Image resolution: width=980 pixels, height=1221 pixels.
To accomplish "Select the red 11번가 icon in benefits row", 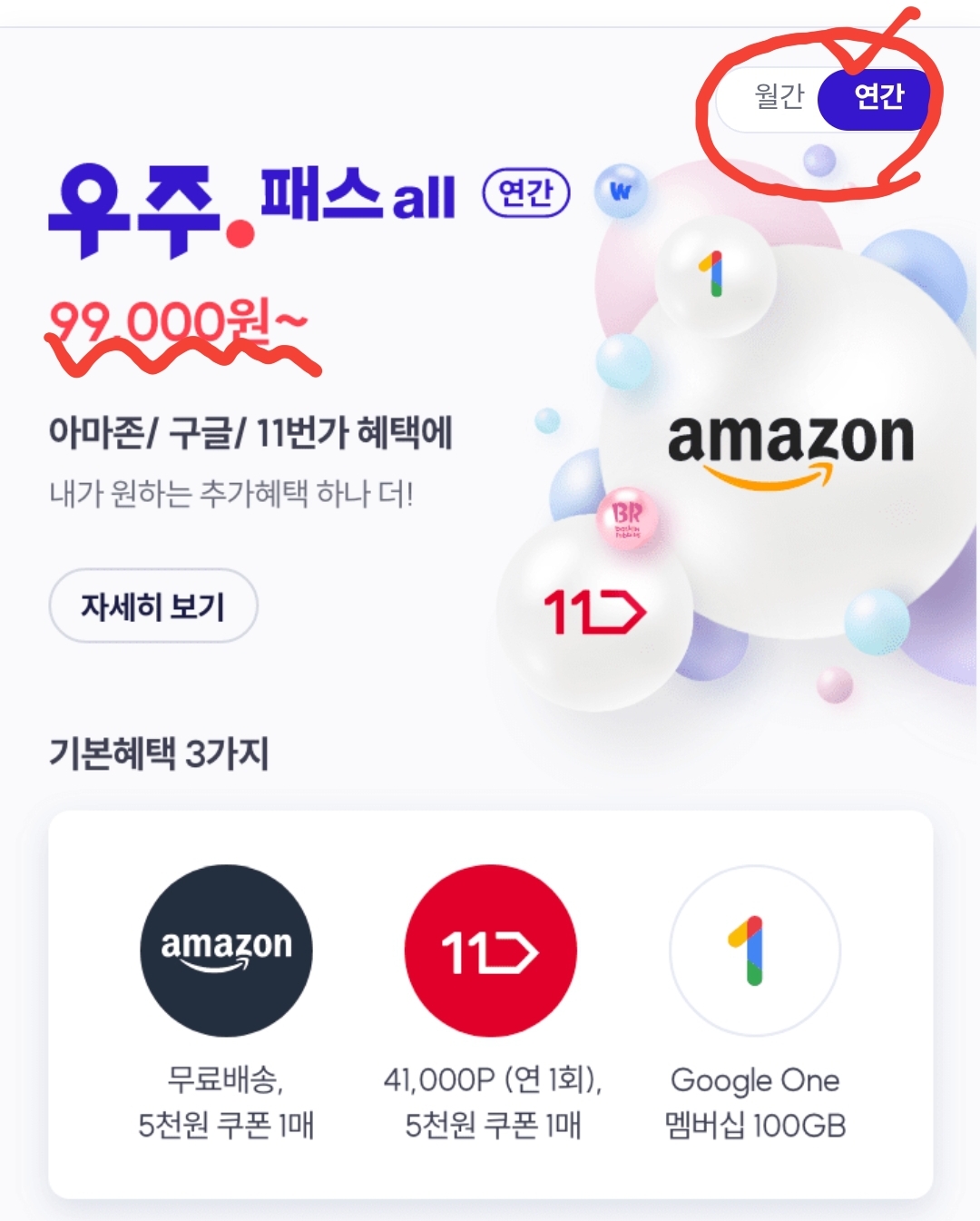I will coord(488,950).
